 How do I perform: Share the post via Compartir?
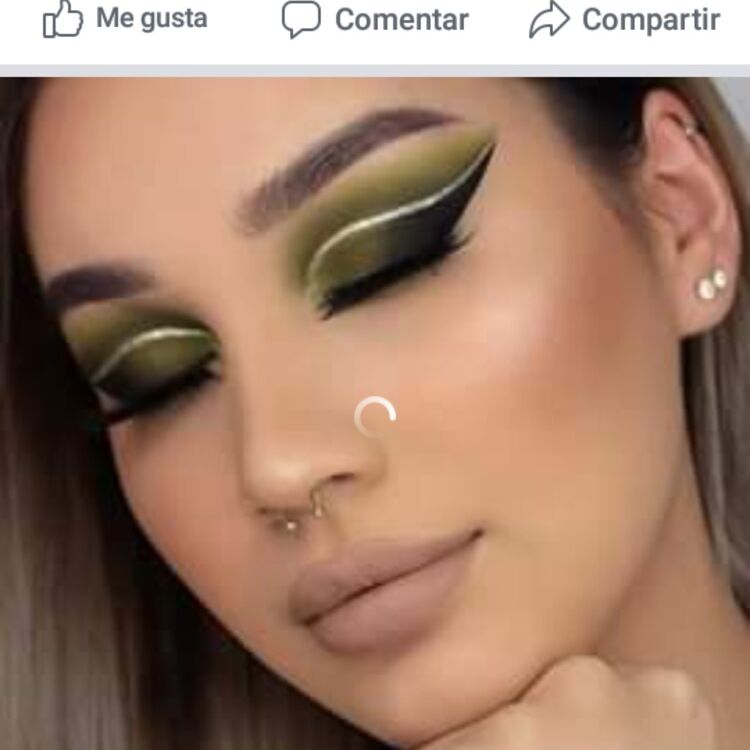pyautogui.click(x=624, y=19)
